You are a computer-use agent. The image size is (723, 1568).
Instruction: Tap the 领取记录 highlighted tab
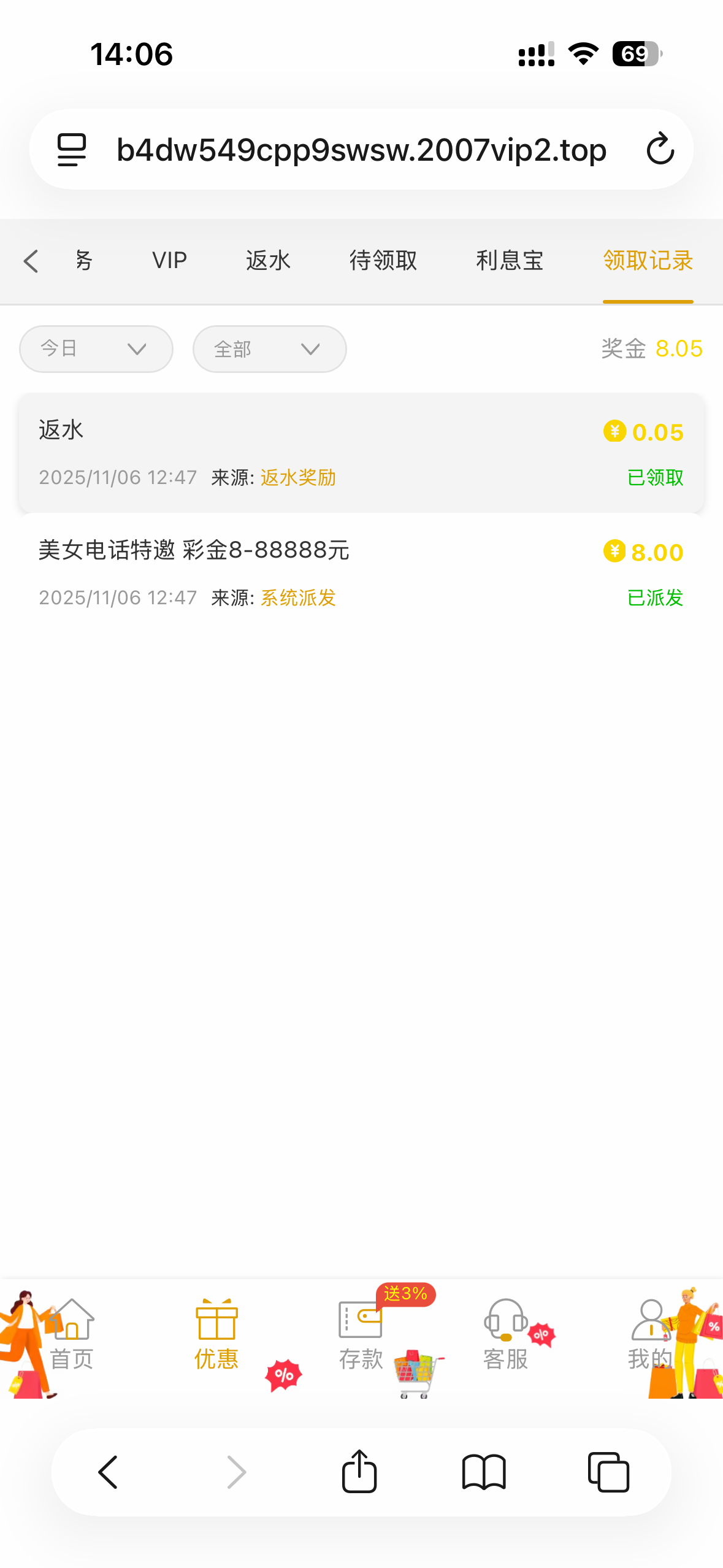[648, 261]
